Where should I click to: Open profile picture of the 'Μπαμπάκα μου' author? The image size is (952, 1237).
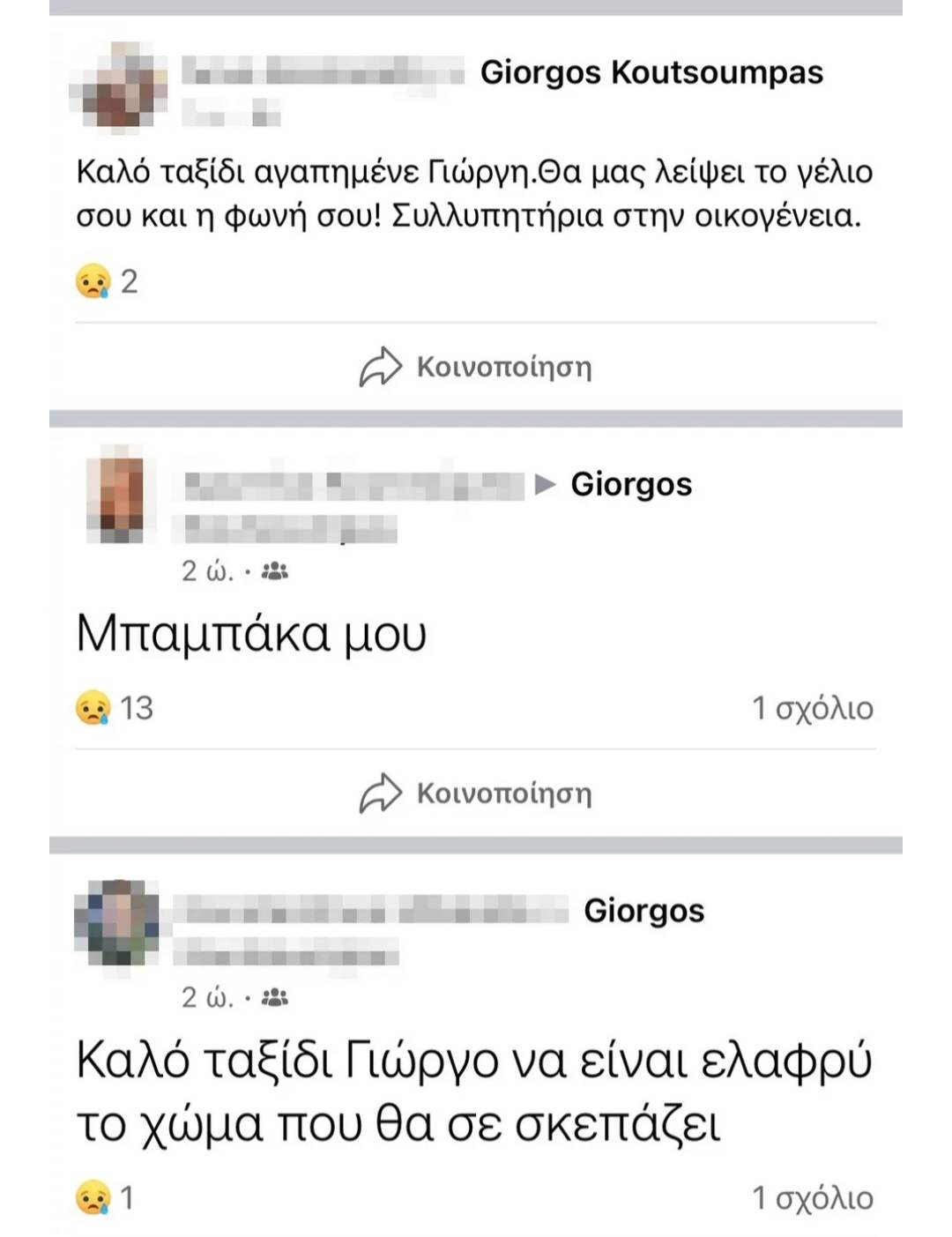[x=115, y=499]
